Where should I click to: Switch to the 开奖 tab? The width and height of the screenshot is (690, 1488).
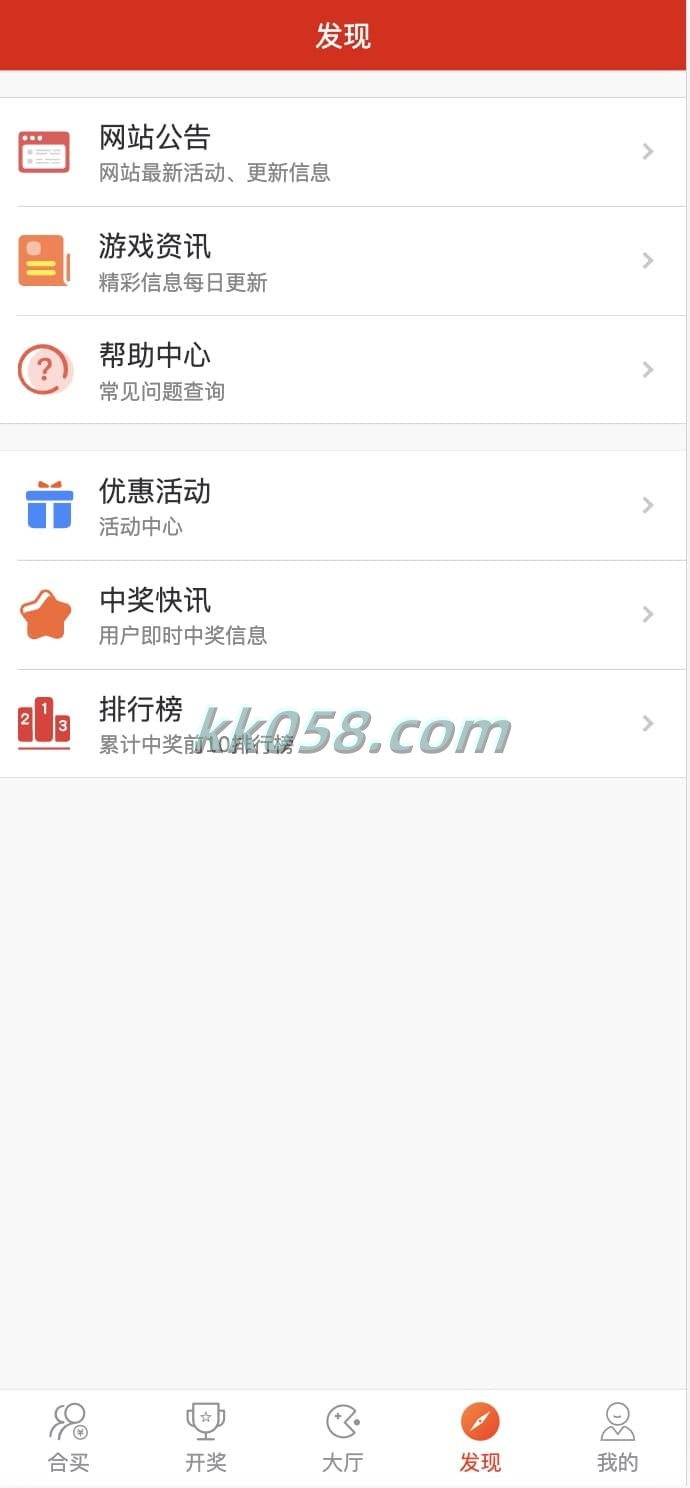click(x=206, y=1438)
